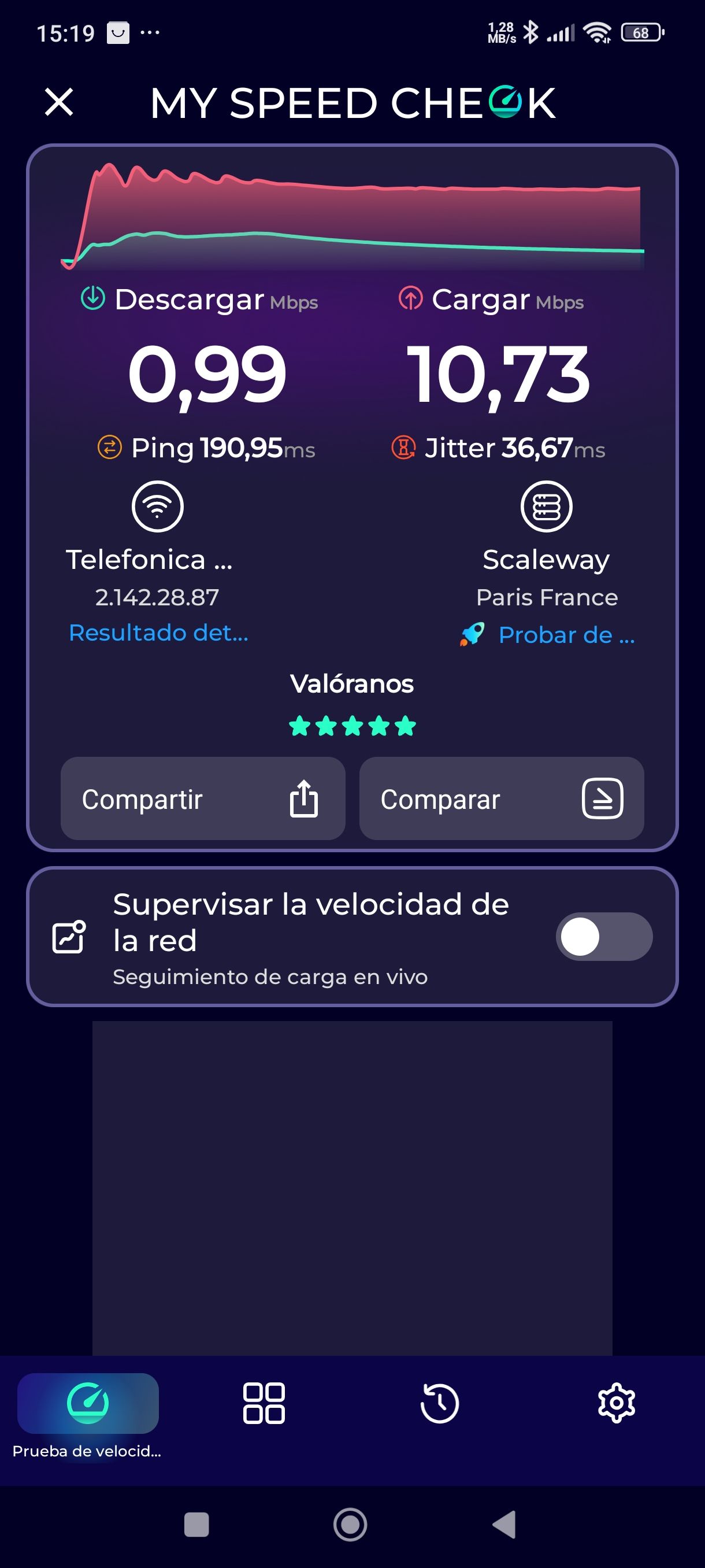
Task: Rate the app with the stars
Action: pyautogui.click(x=352, y=726)
